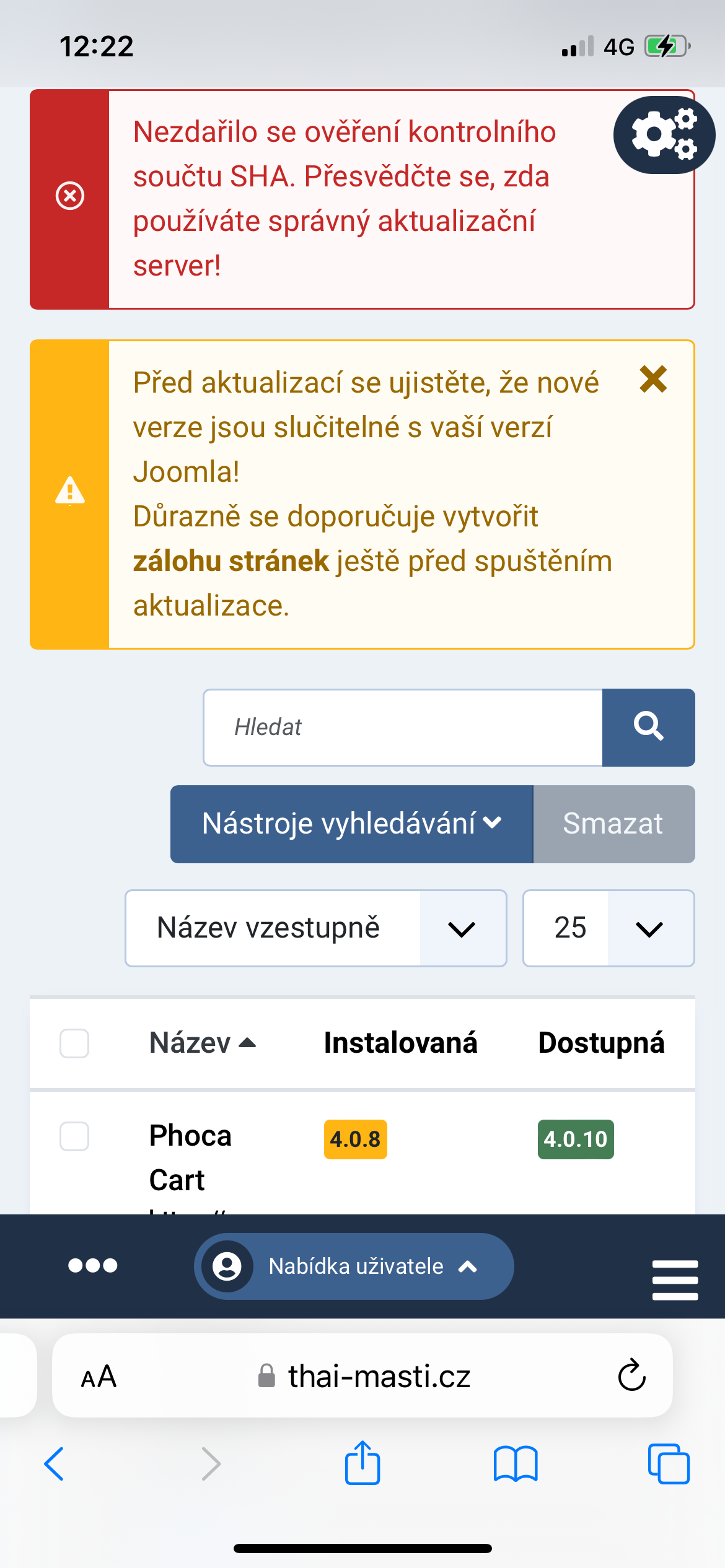Clear search with Smazat button
This screenshot has height=1568, width=725.
pos(613,824)
